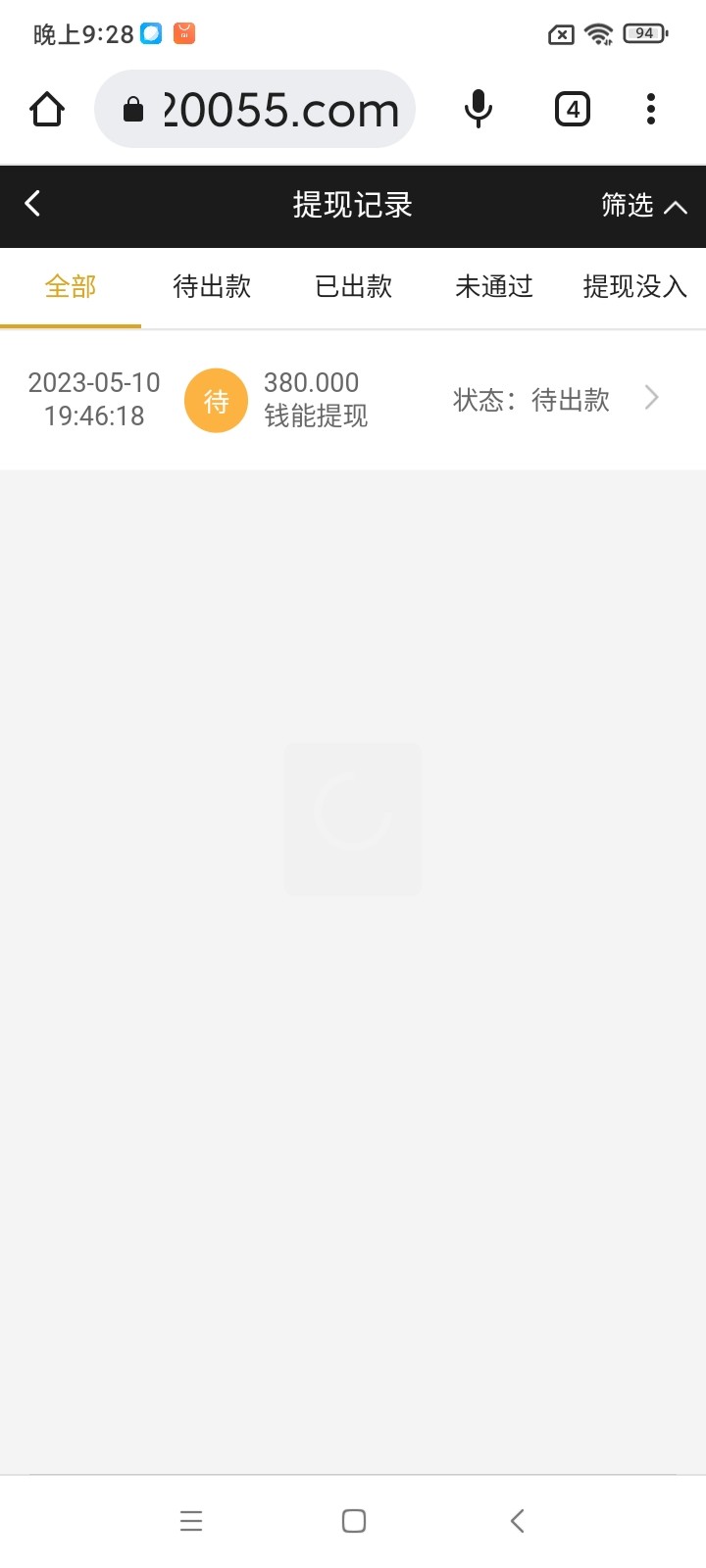Tap the currently active 全部 tab
The width and height of the screenshot is (706, 1568).
tap(70, 286)
